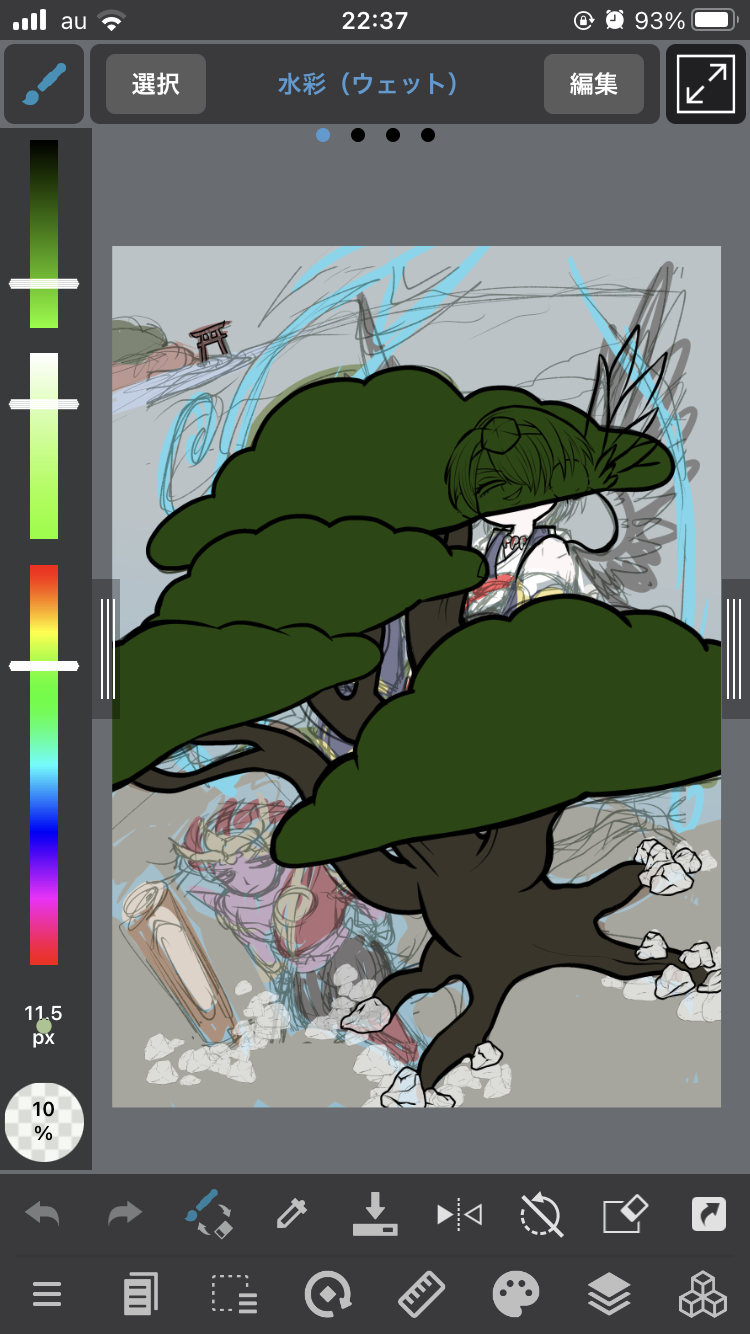Activate the eyedropper color picker

pyautogui.click(x=291, y=1215)
